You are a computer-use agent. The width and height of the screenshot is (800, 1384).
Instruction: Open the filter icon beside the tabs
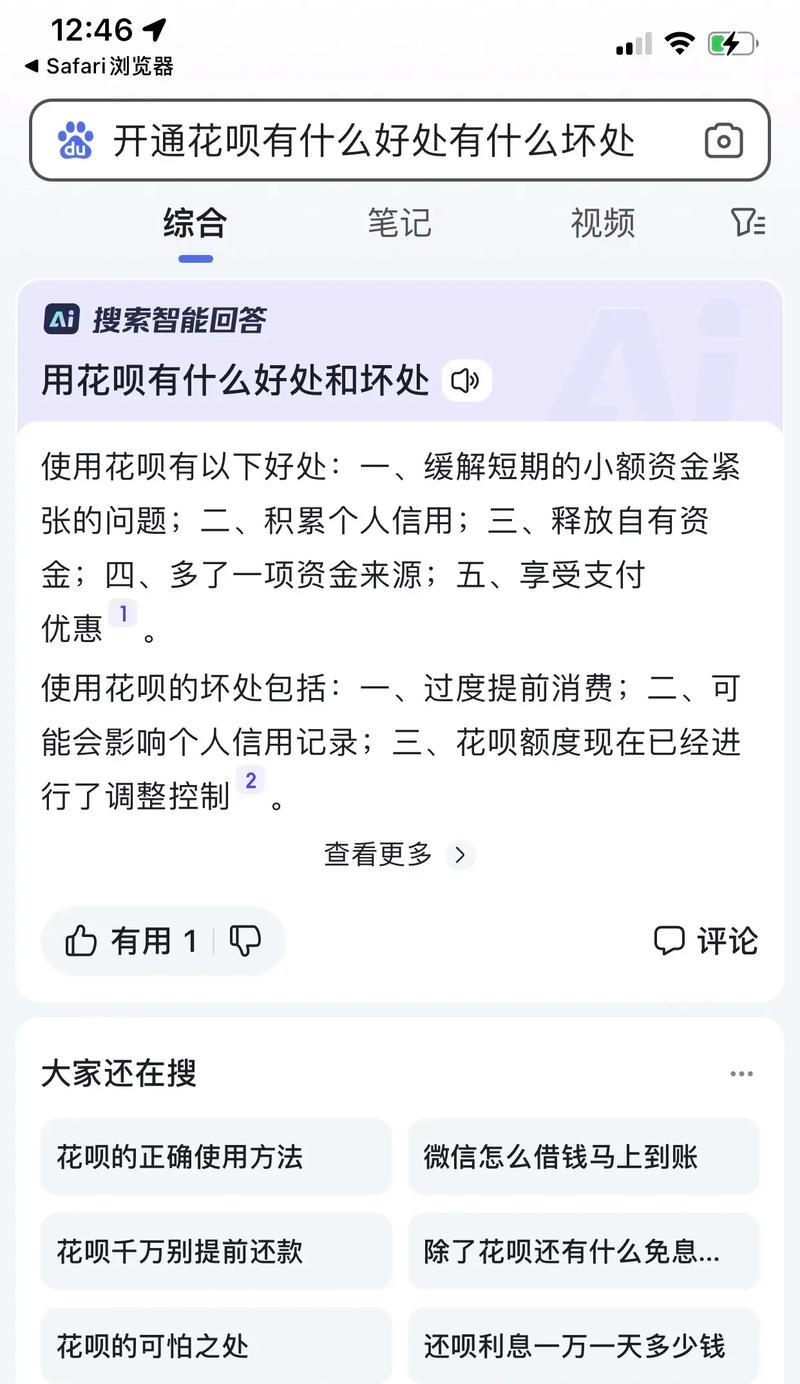pyautogui.click(x=747, y=222)
